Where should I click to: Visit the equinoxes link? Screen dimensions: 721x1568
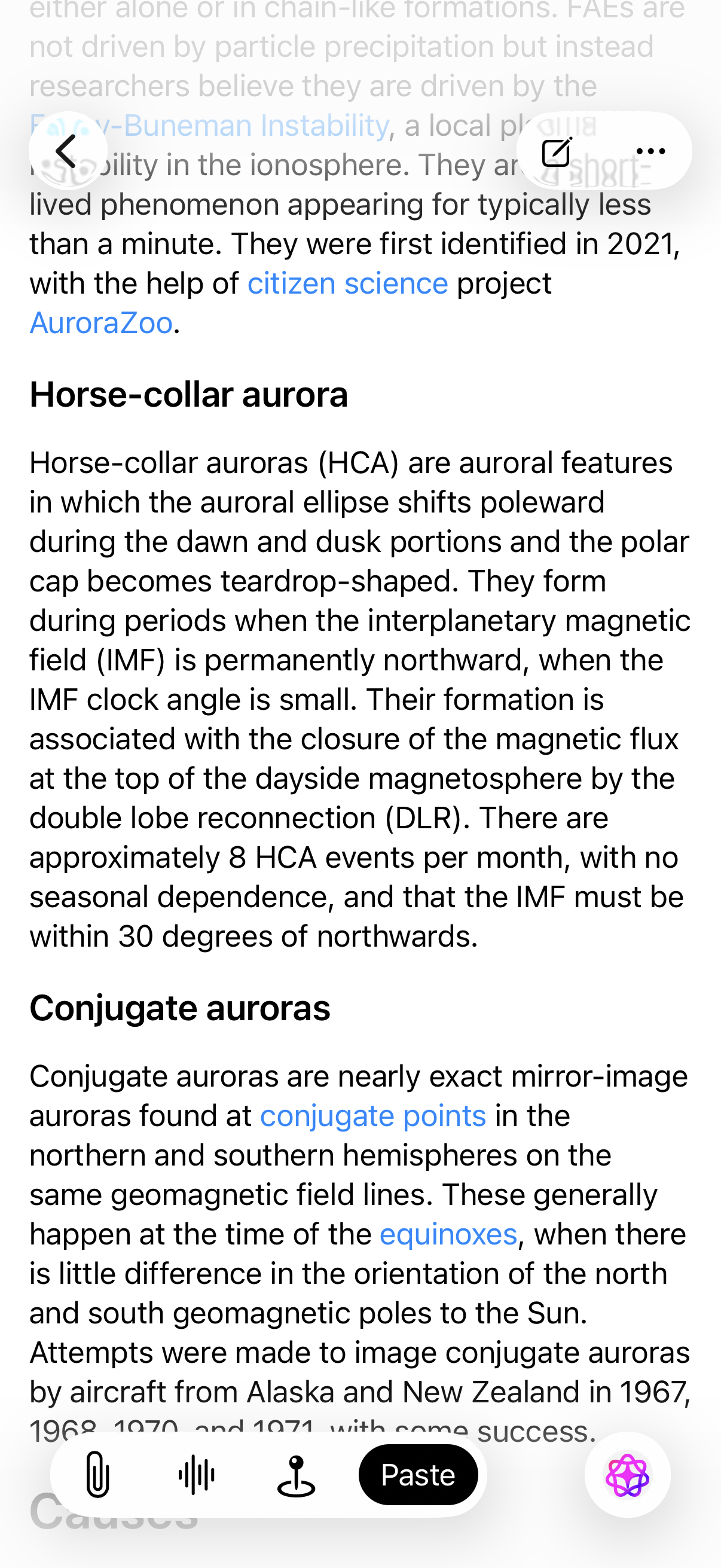coord(448,1235)
